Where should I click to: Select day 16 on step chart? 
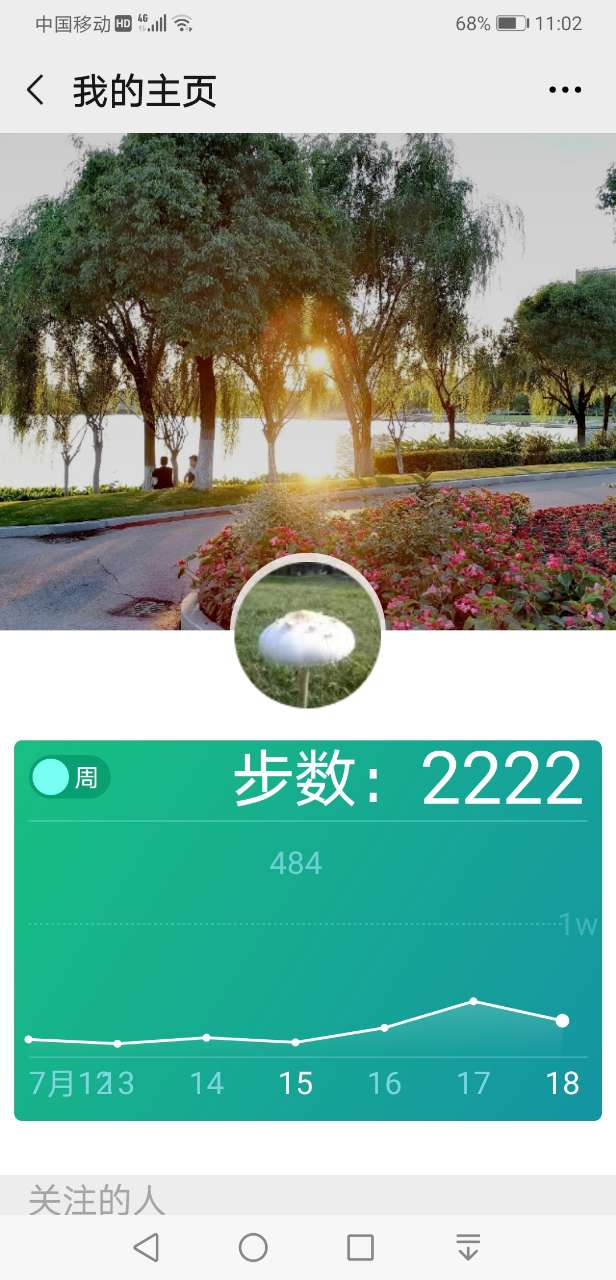click(384, 1083)
